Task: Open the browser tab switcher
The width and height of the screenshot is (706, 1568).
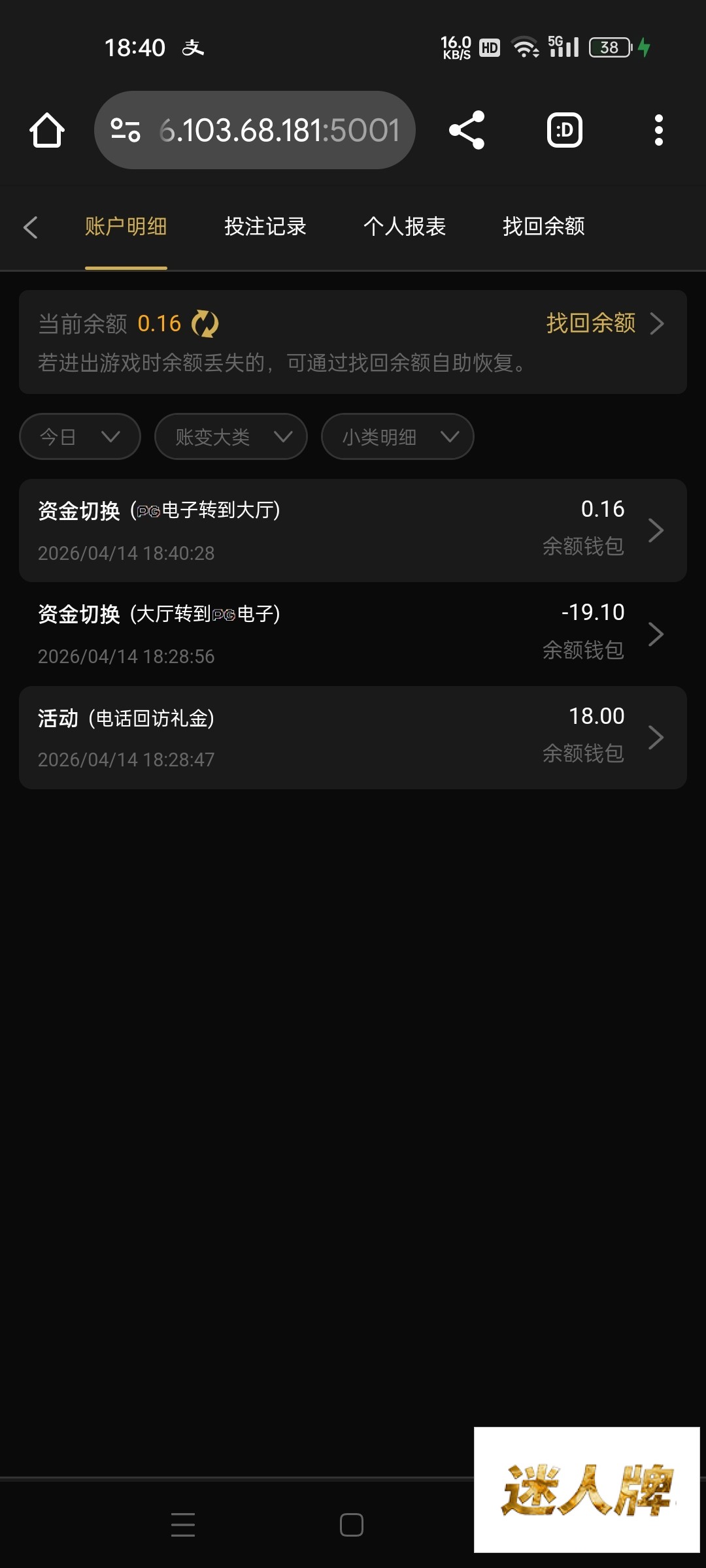Action: tap(564, 130)
